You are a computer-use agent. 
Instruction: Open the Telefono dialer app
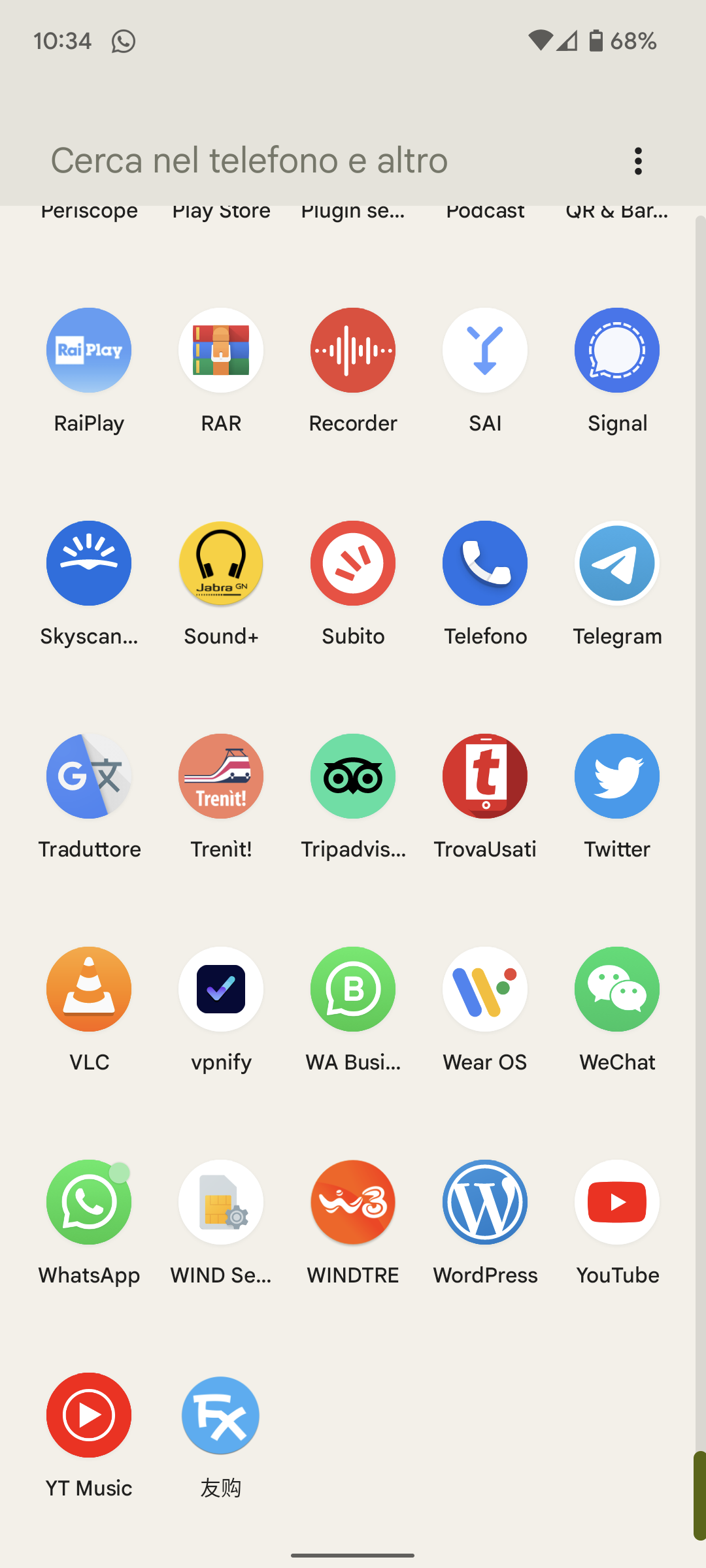pyautogui.click(x=485, y=564)
